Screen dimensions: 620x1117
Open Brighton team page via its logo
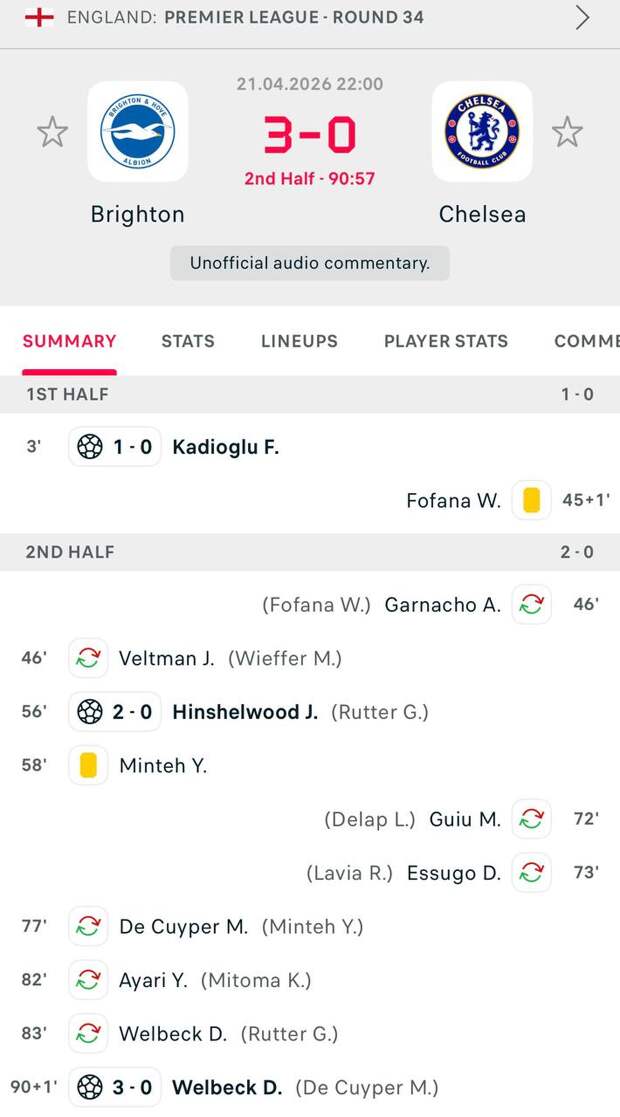[x=138, y=132]
